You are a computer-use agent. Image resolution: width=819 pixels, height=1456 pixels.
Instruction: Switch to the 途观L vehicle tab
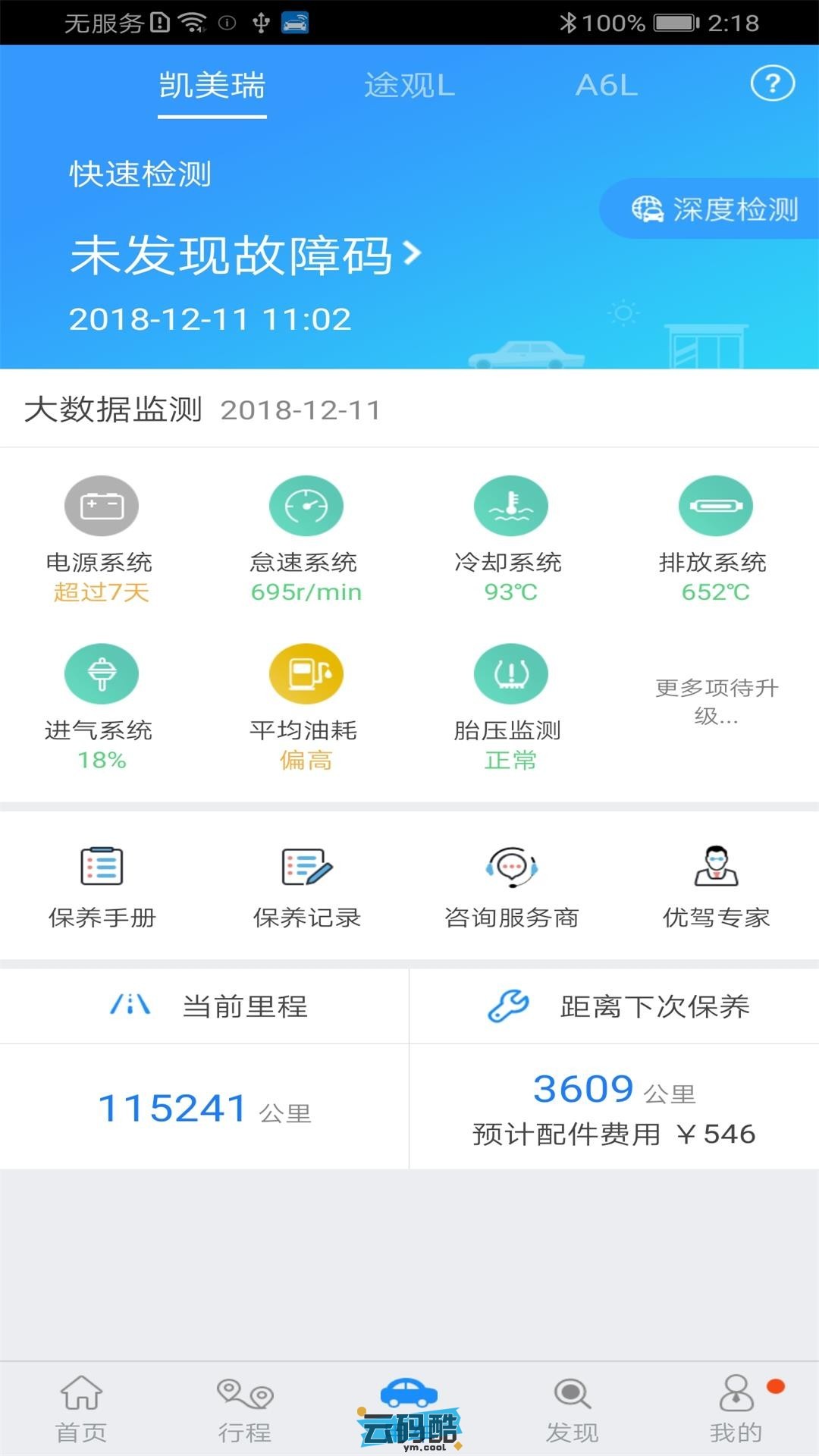(409, 85)
